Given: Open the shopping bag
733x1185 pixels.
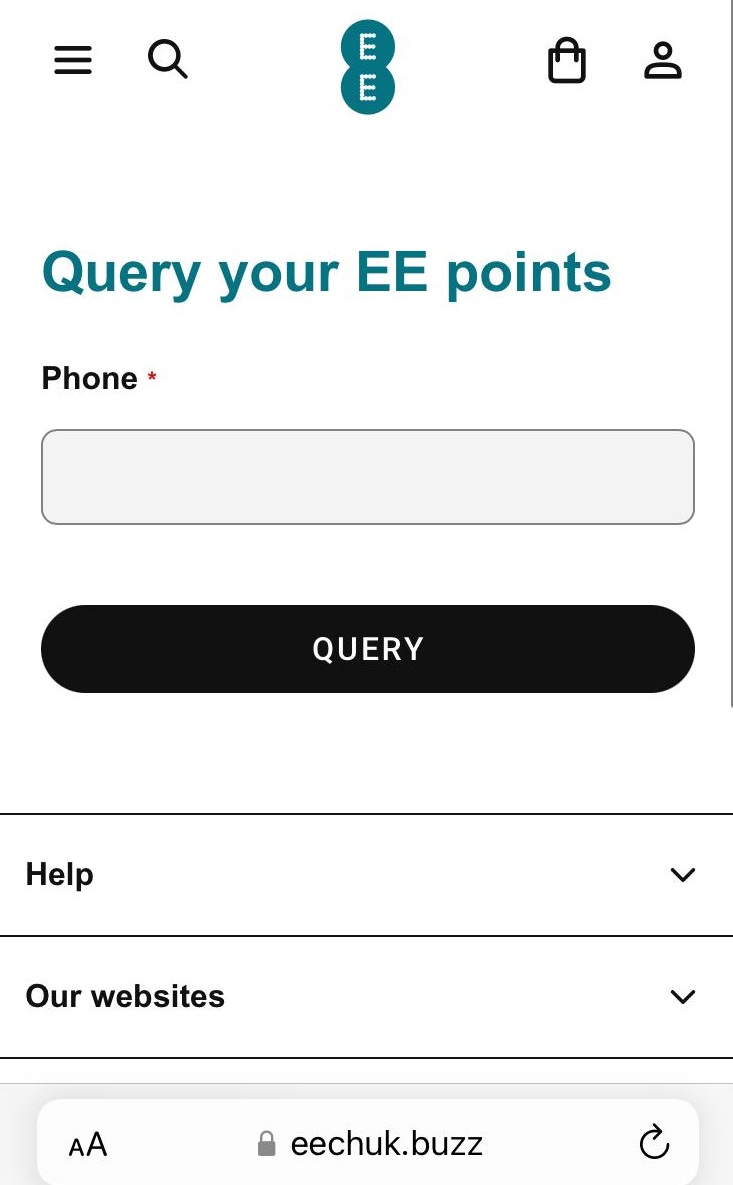Looking at the screenshot, I should [x=566, y=61].
